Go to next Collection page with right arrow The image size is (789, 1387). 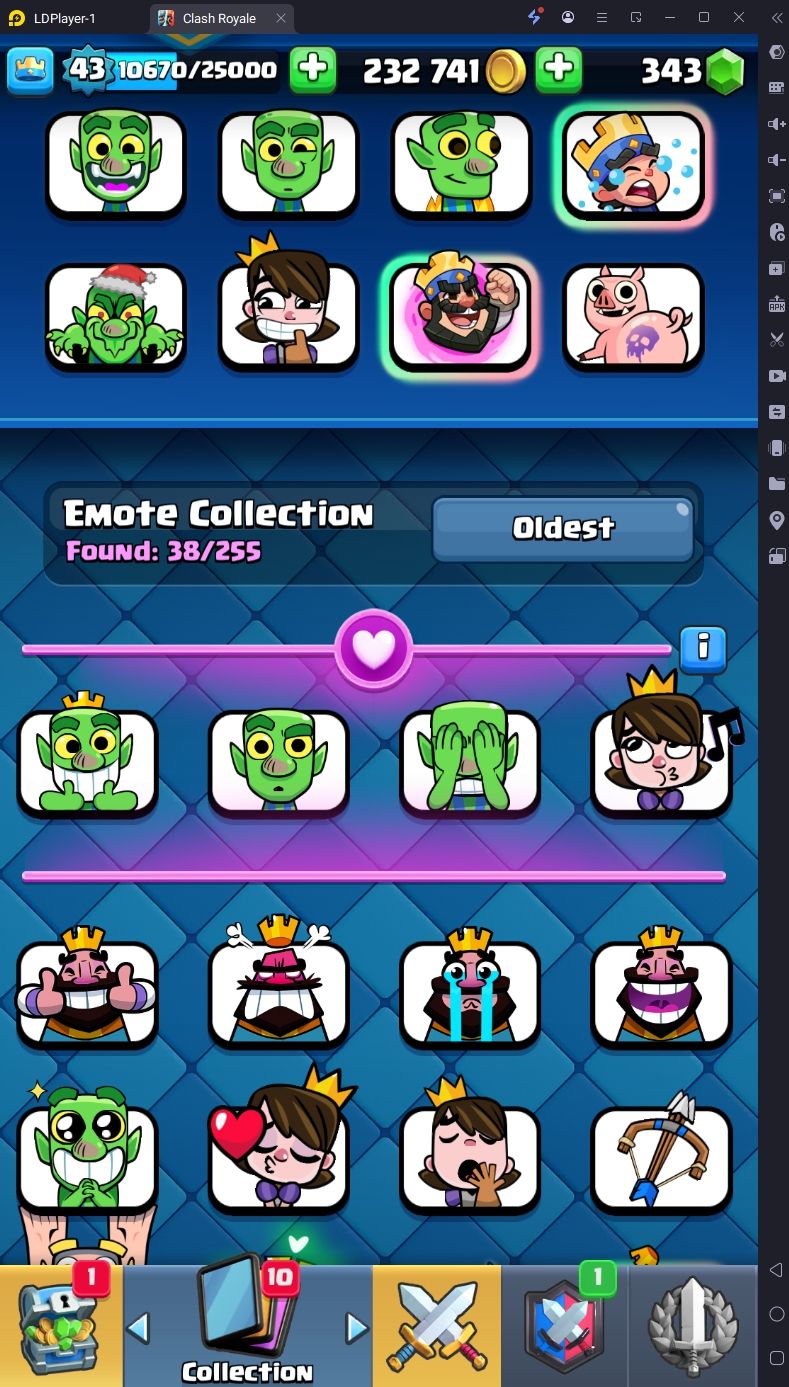tap(356, 1328)
